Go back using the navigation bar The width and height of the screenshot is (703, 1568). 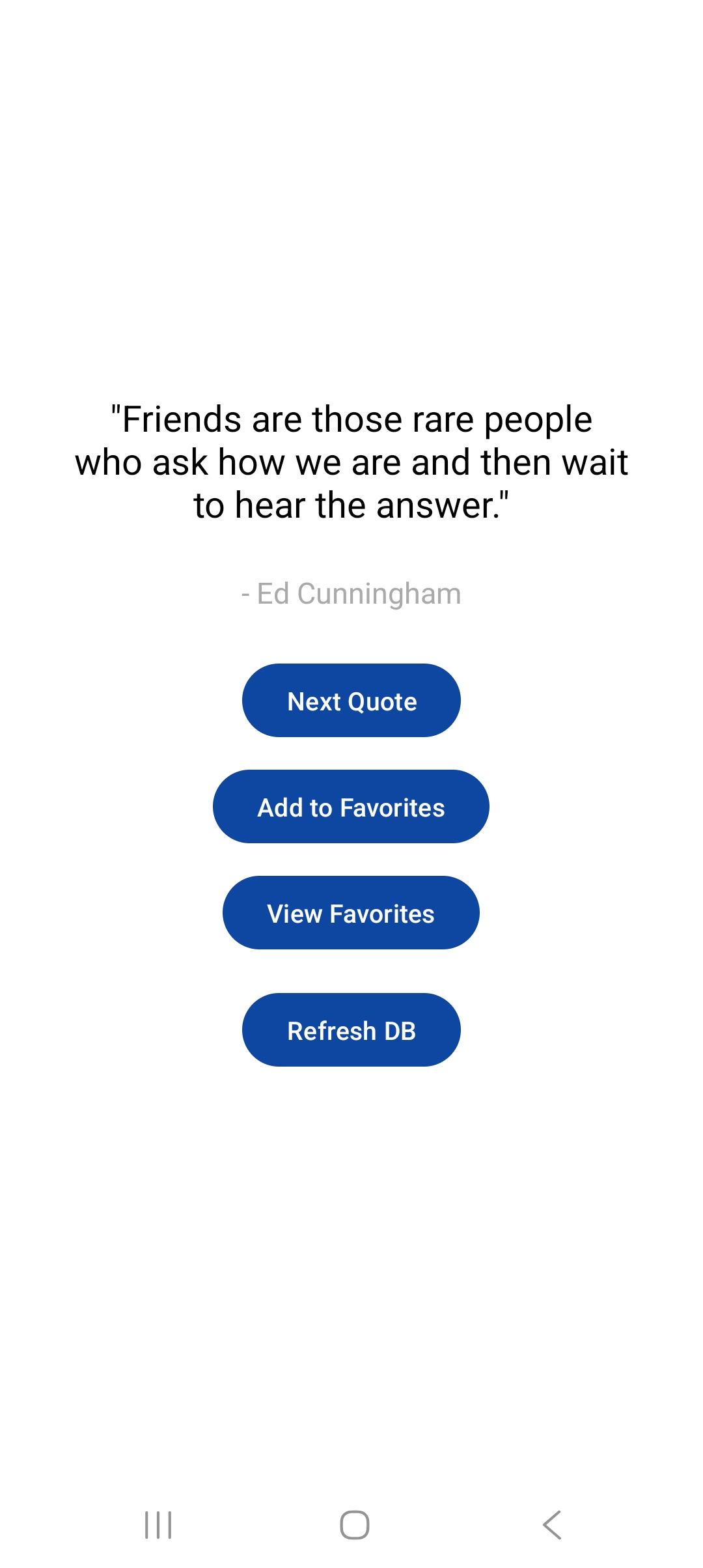552,1525
